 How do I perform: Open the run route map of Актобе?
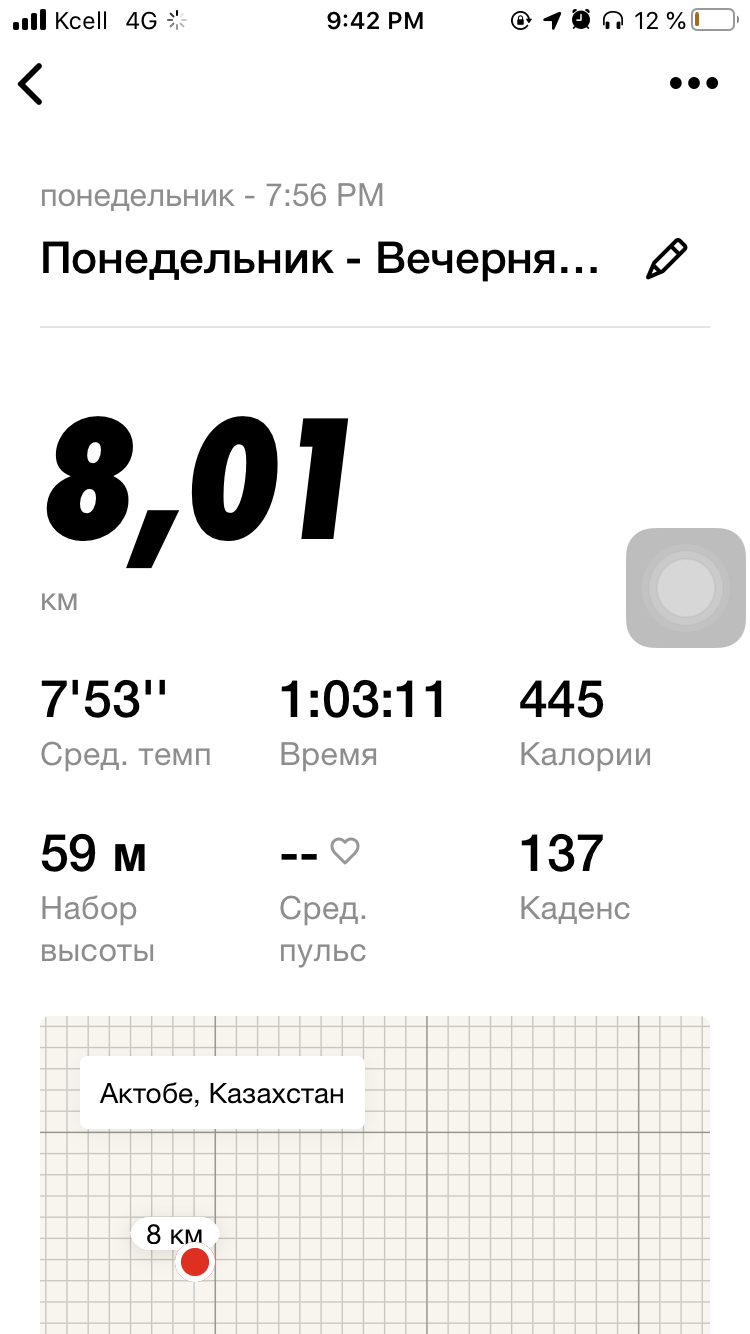450,1200
